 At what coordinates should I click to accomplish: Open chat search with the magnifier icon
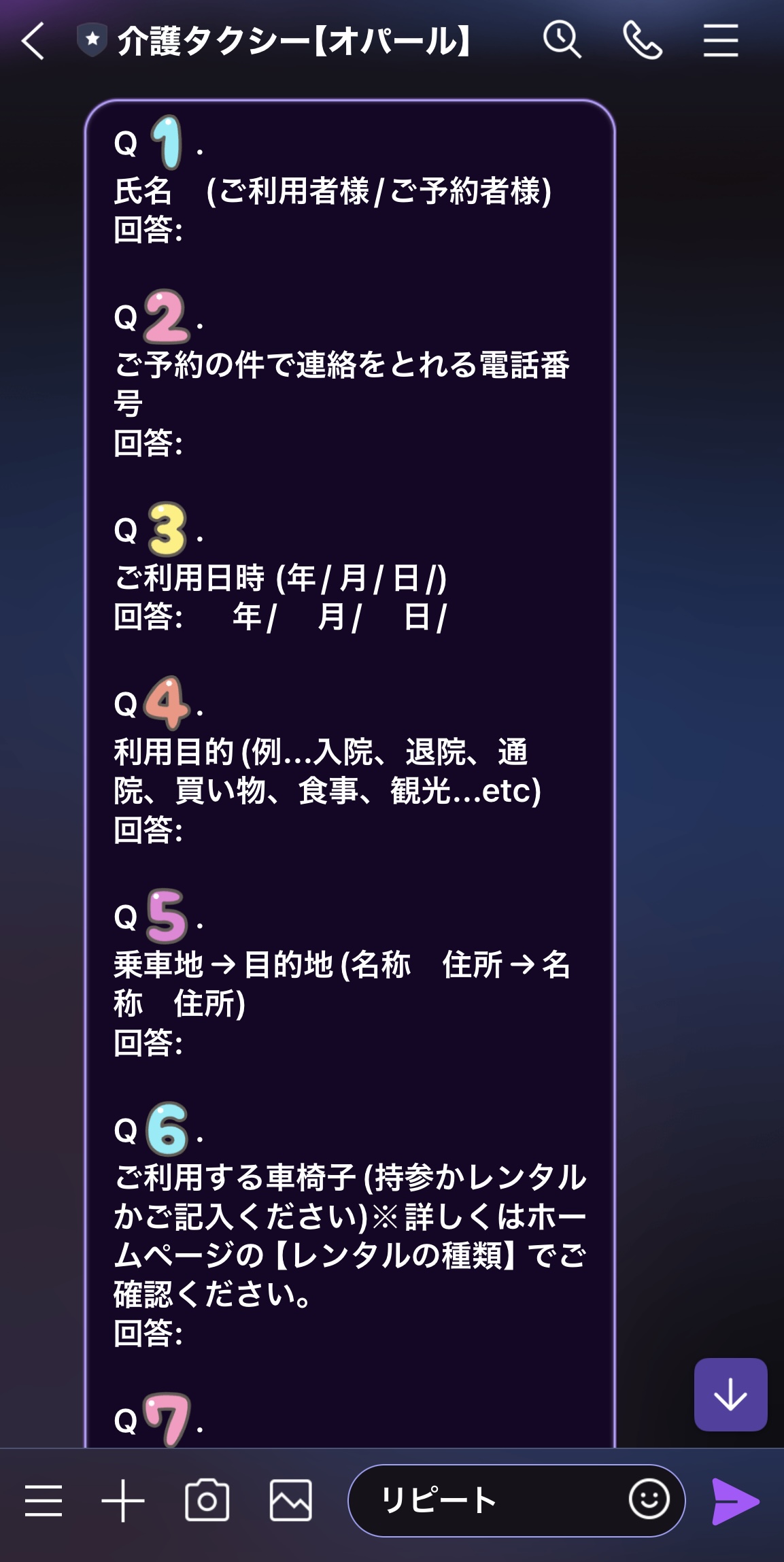click(562, 40)
